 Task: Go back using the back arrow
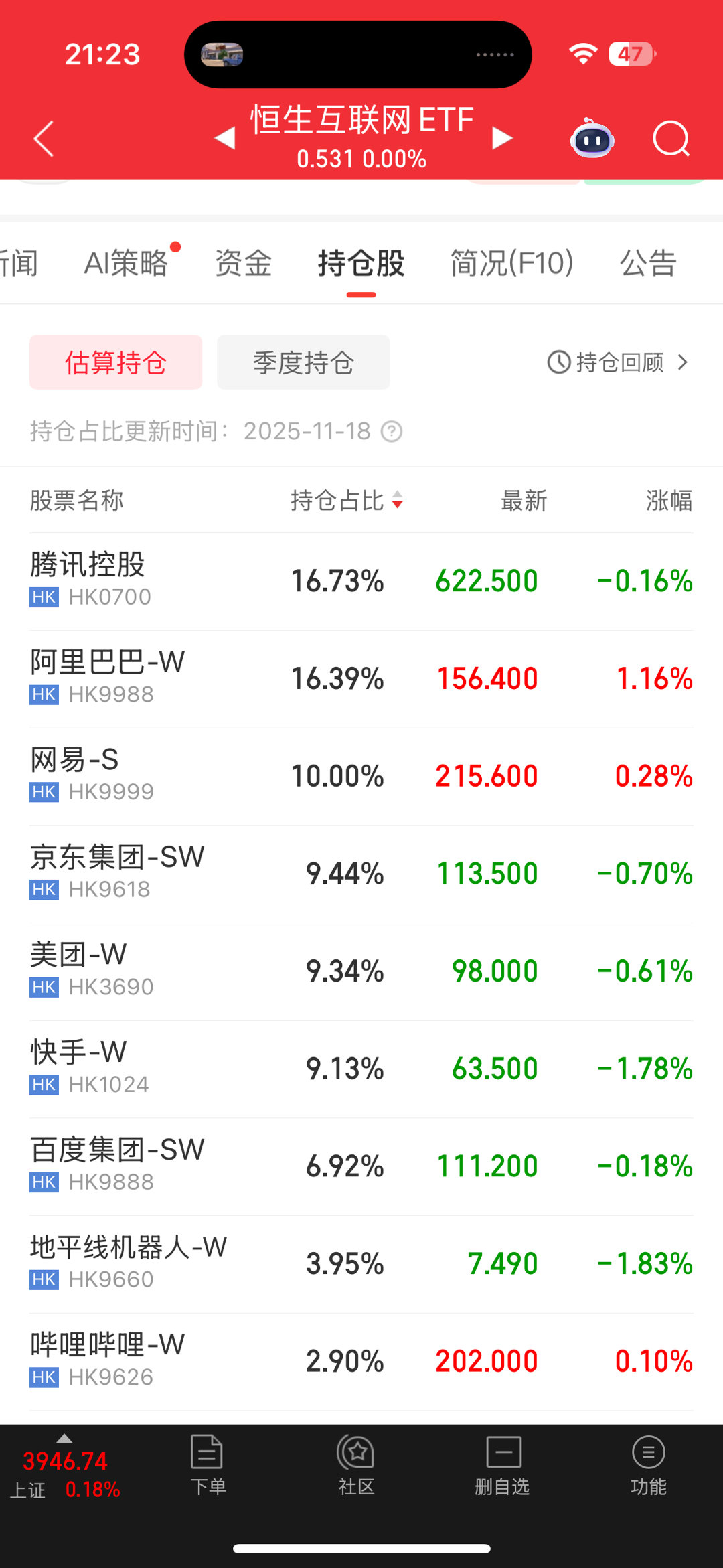43,137
